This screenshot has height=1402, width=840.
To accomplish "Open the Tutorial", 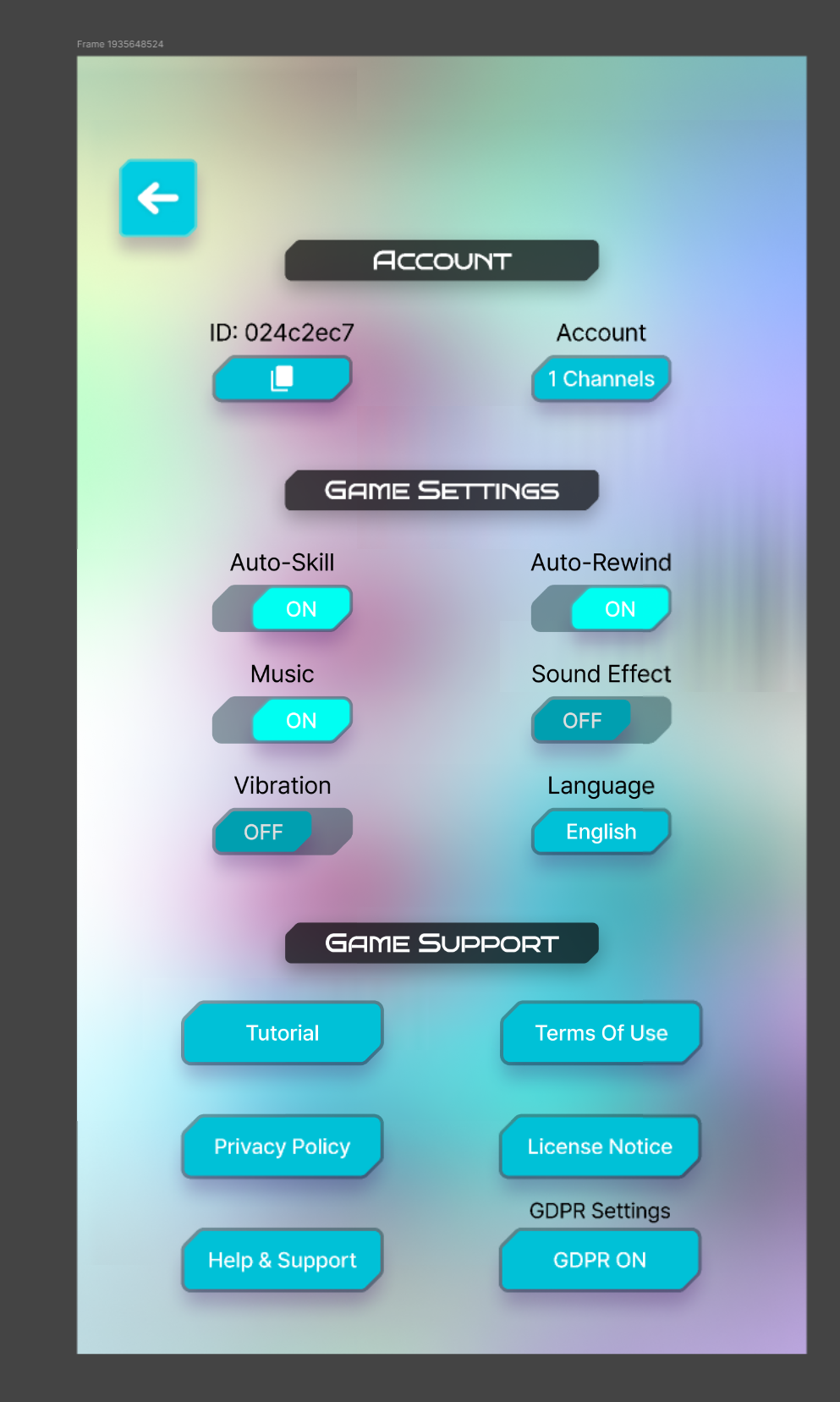I will point(283,1033).
